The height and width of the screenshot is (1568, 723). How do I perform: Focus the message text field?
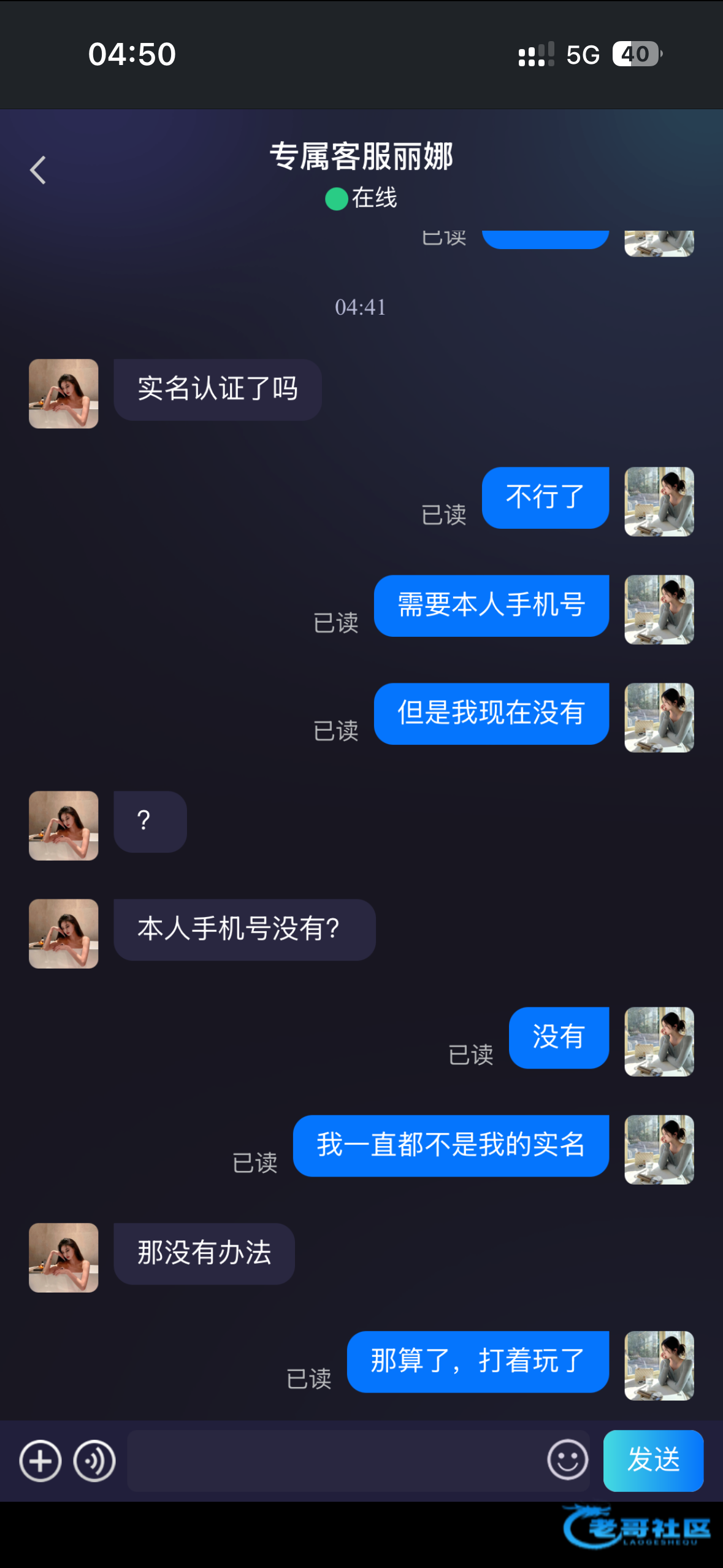[336, 1461]
